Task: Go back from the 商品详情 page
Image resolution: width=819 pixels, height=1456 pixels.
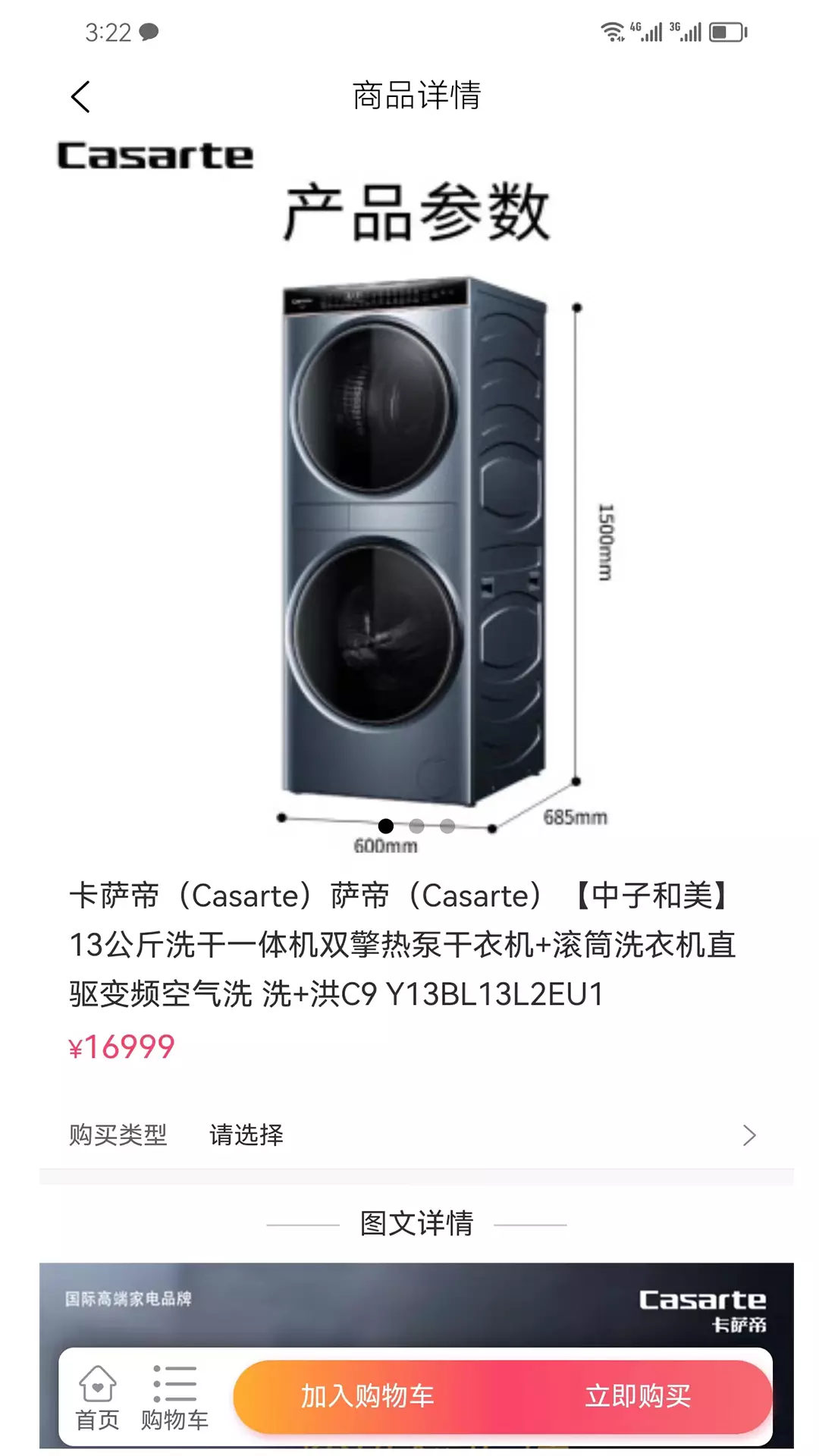Action: (80, 97)
